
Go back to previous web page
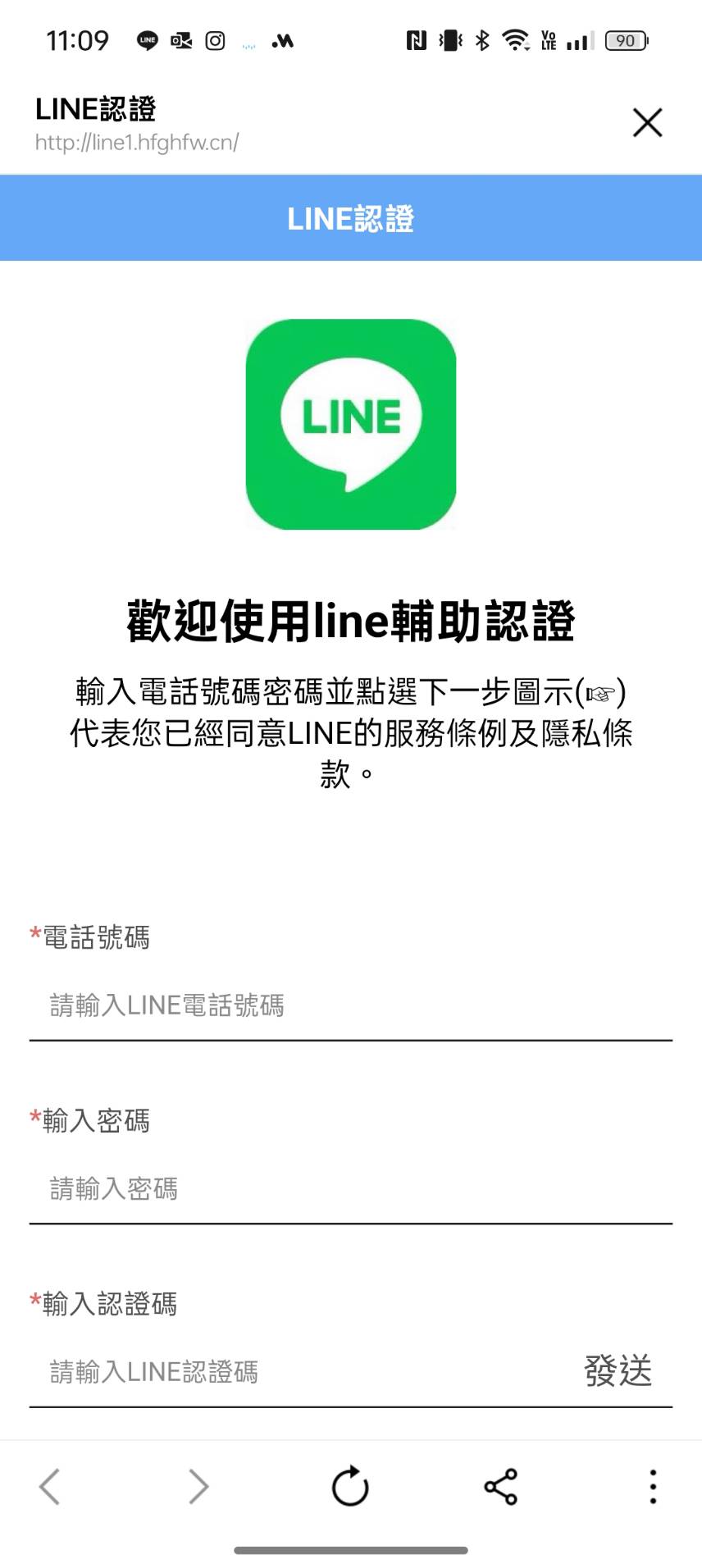(50, 1486)
